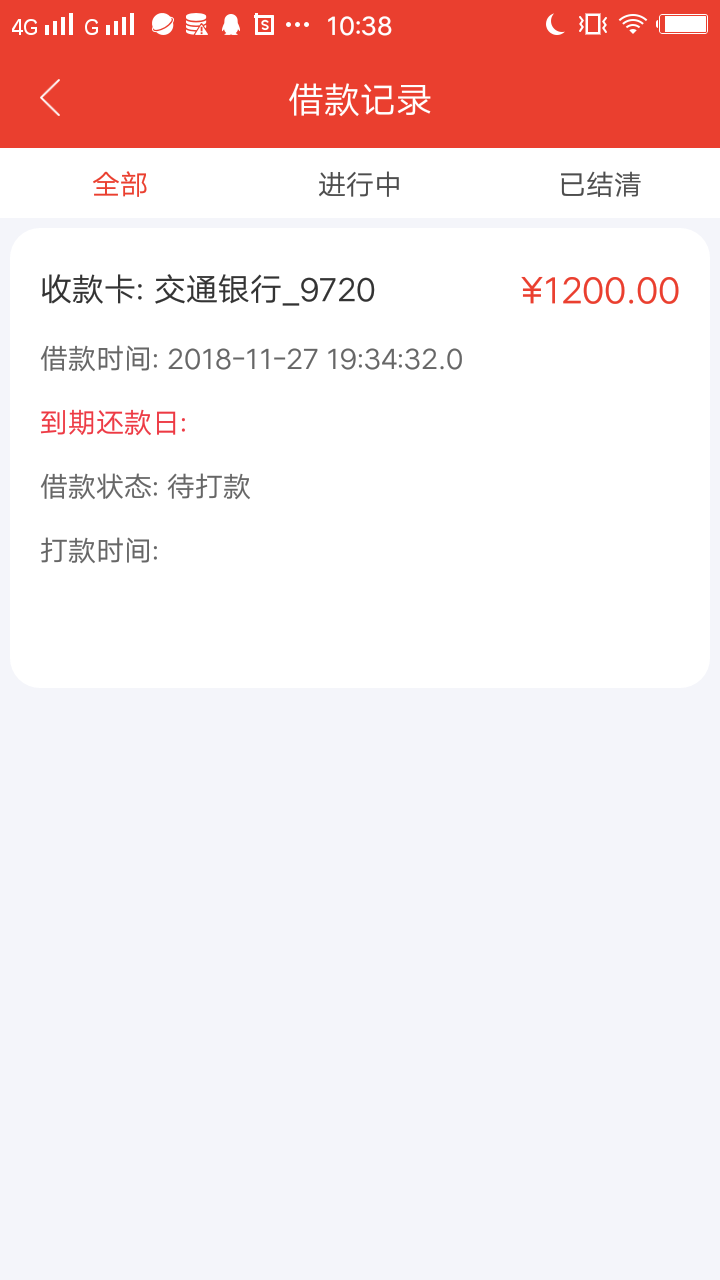
Task: Select the 全部 tab
Action: (120, 185)
